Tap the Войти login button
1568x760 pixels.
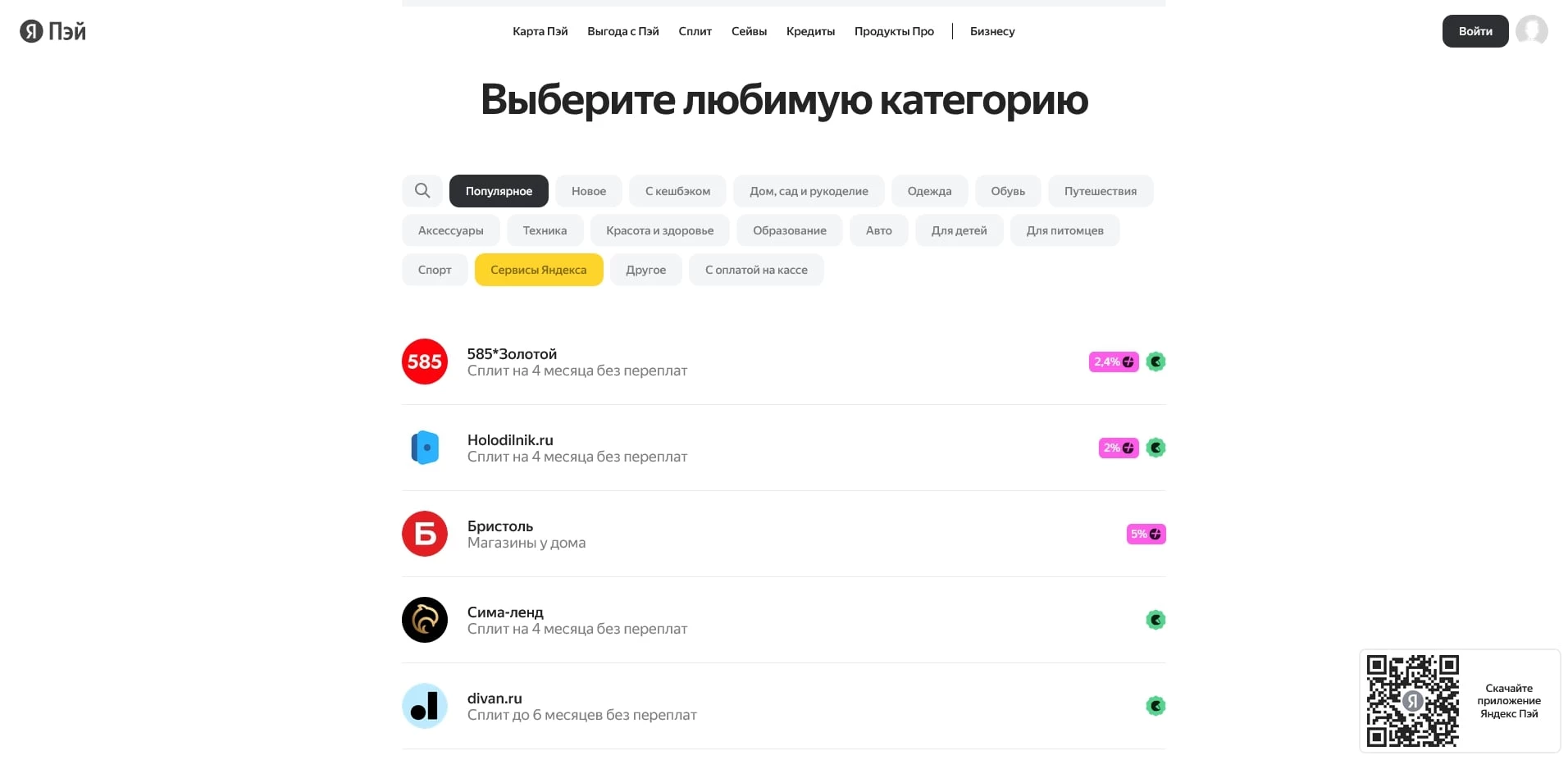point(1475,31)
